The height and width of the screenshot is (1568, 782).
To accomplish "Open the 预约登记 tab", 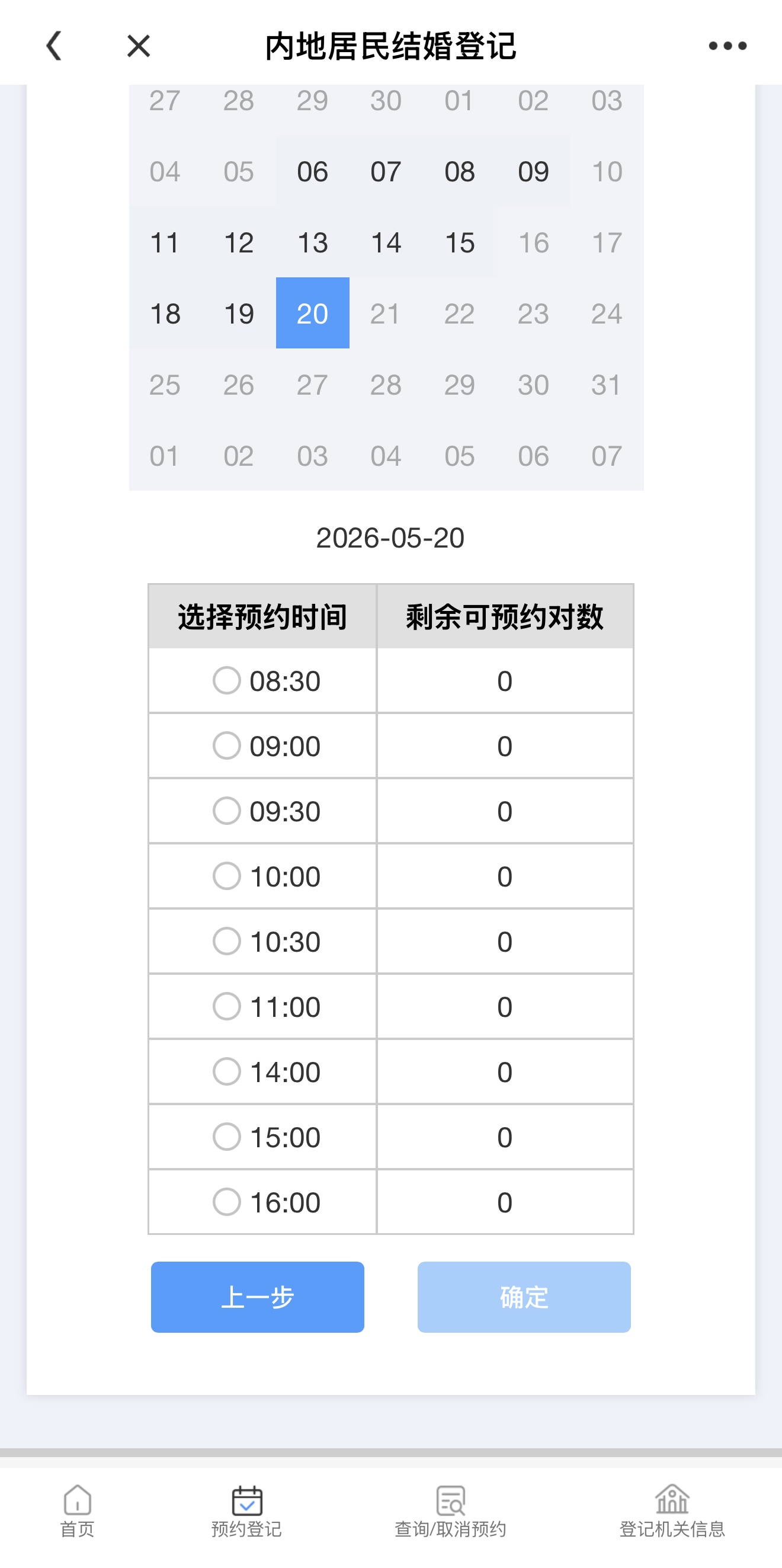I will pyautogui.click(x=246, y=1511).
